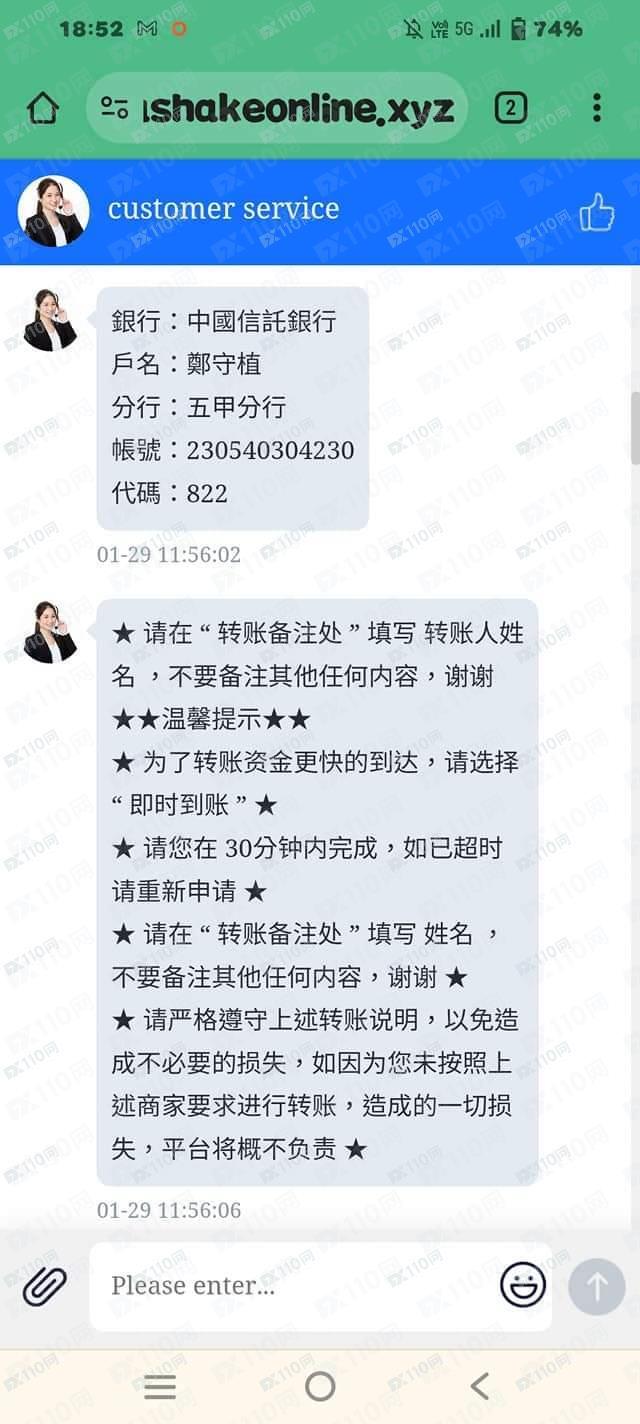Give customer service a thumbs up

point(597,212)
